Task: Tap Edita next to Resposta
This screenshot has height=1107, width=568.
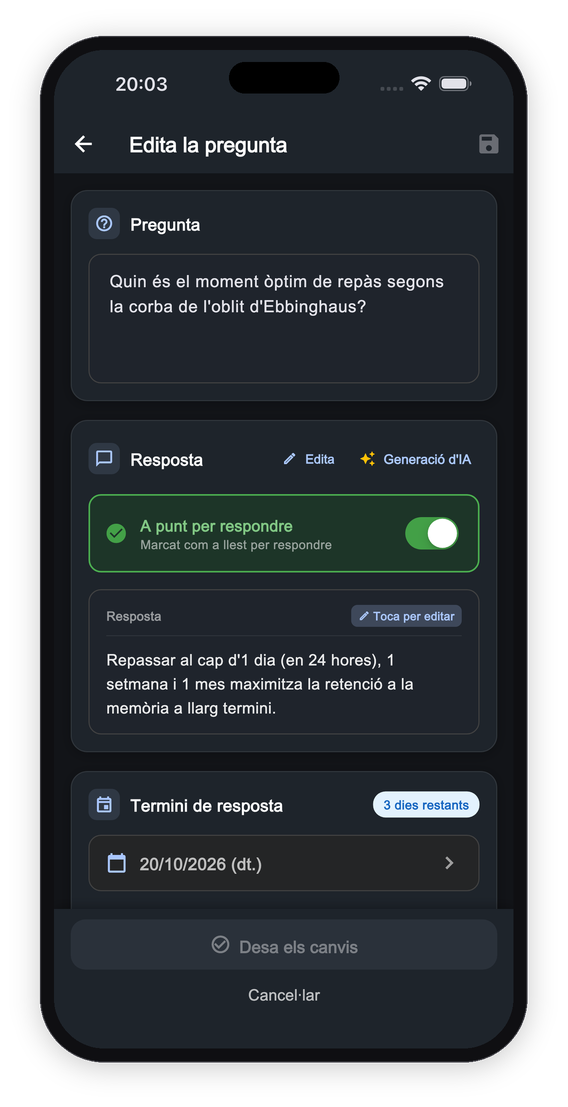Action: [309, 459]
